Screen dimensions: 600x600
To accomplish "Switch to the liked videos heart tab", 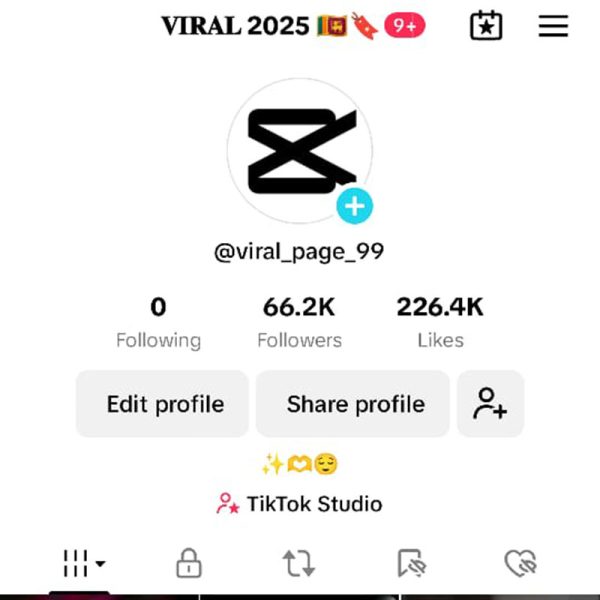I will pos(520,564).
